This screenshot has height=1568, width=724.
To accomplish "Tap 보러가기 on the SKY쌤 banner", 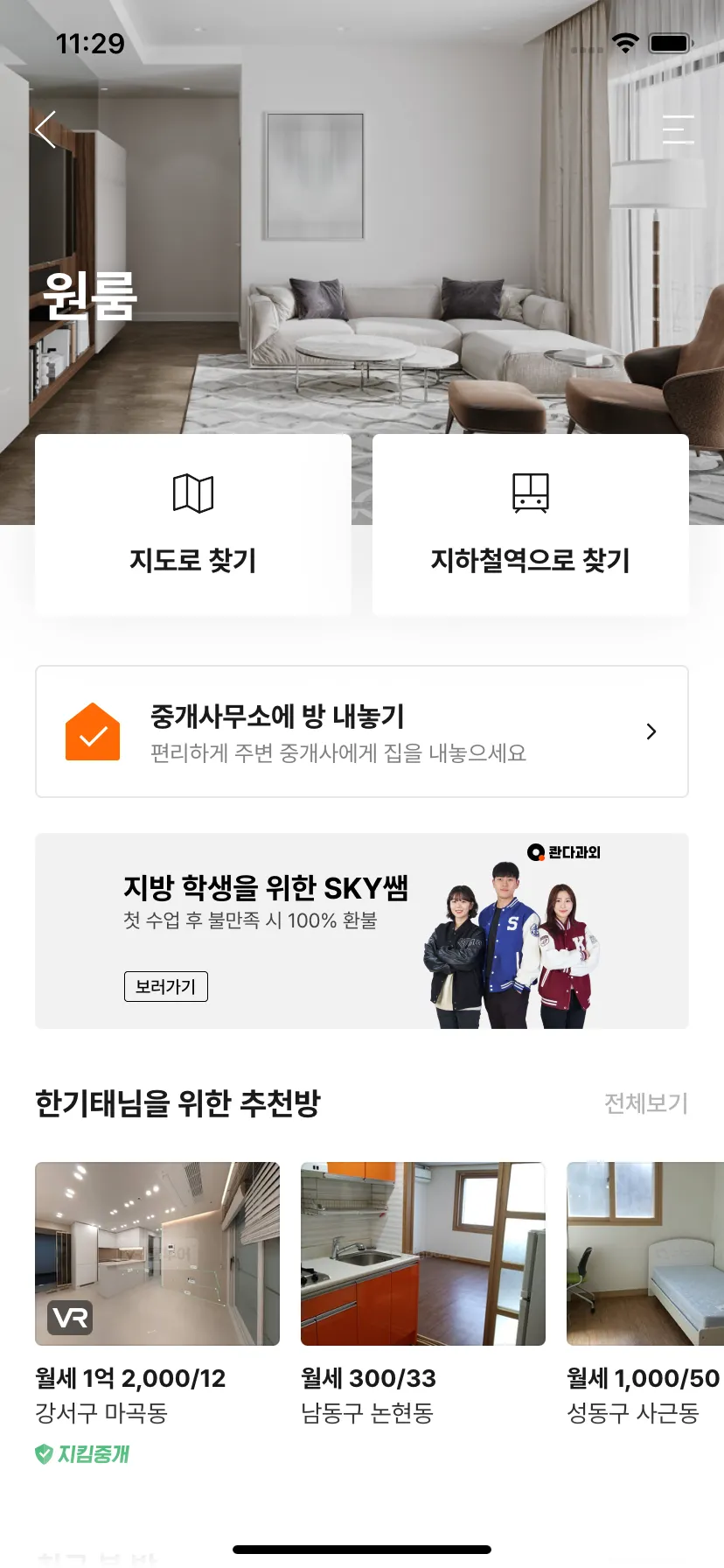I will point(166,986).
